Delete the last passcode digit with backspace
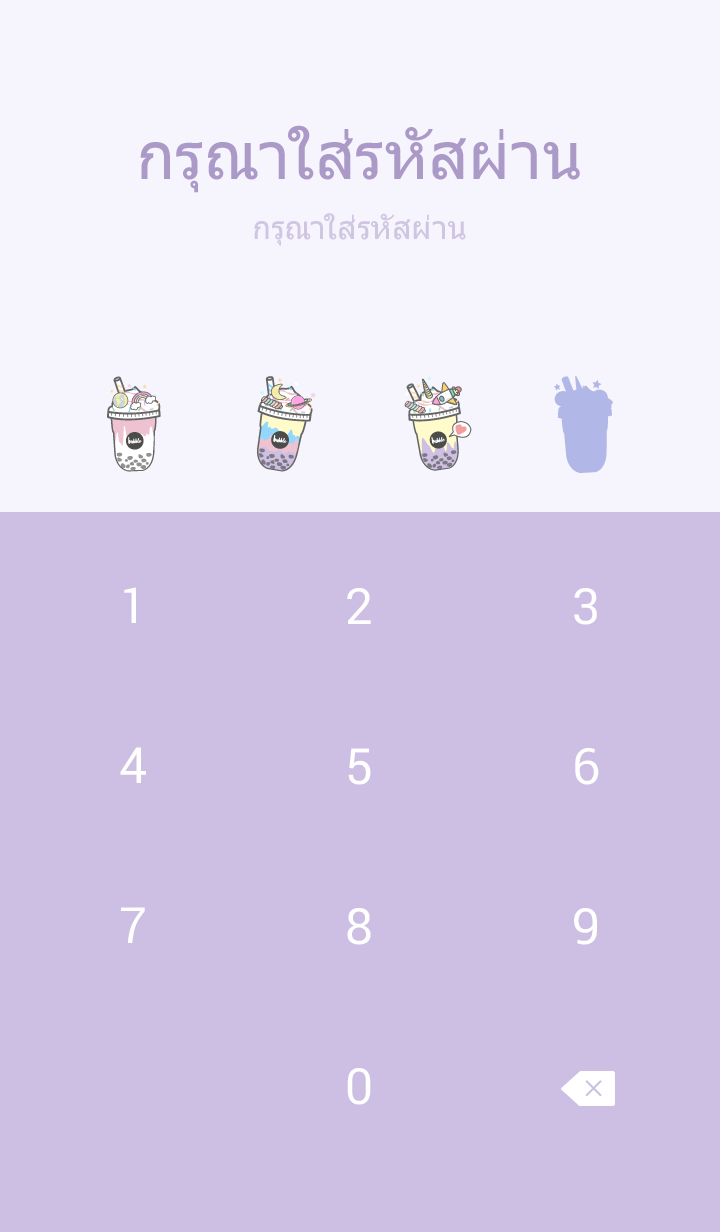Viewport: 720px width, 1232px height. 588,1088
